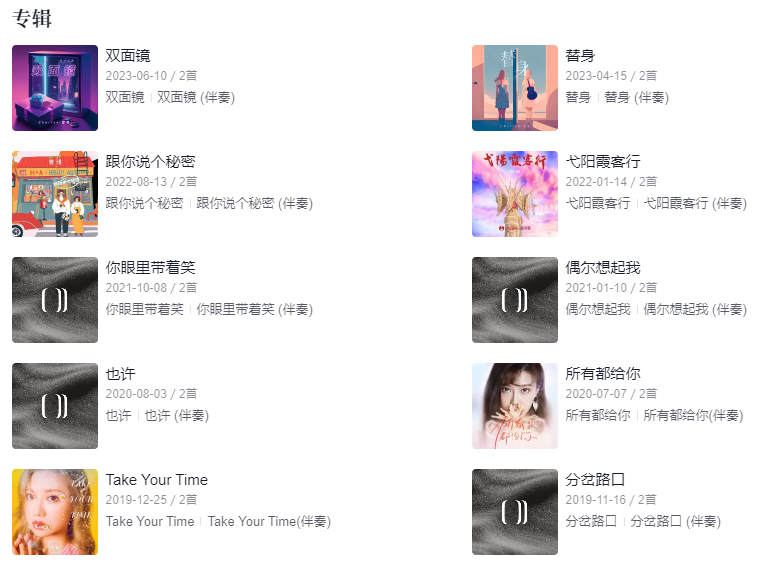Open the track 所有都给你(伴奏)
Viewport: 761px width, 562px height.
click(693, 415)
